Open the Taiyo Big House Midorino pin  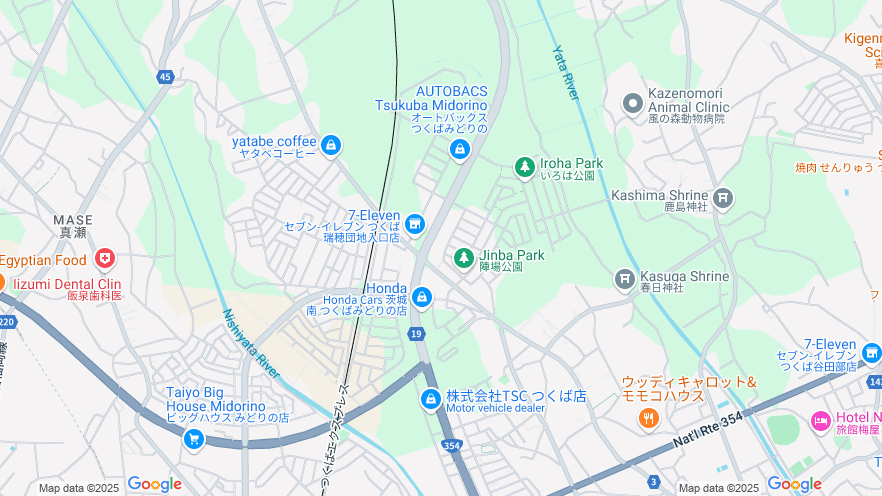point(193,438)
